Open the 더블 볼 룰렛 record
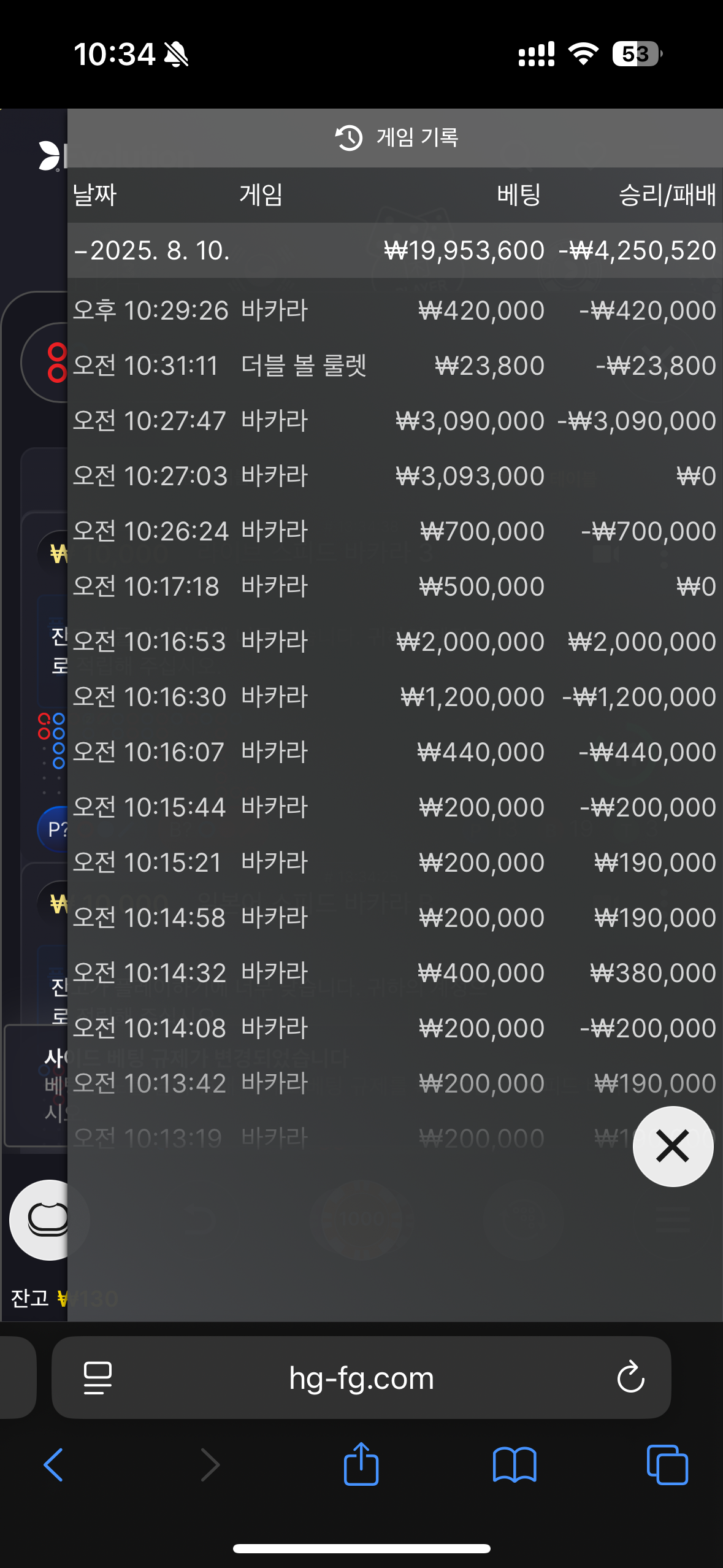Image resolution: width=723 pixels, height=1568 pixels. tap(395, 366)
